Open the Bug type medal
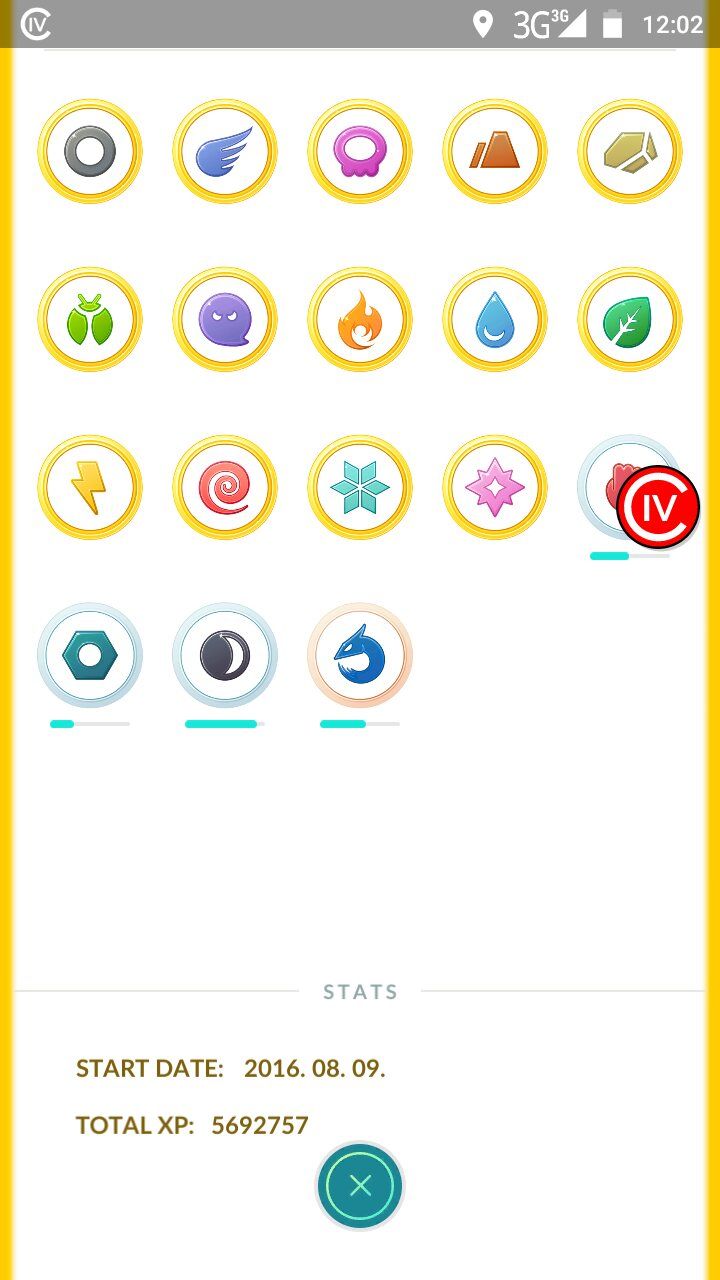The width and height of the screenshot is (720, 1280). (x=90, y=320)
